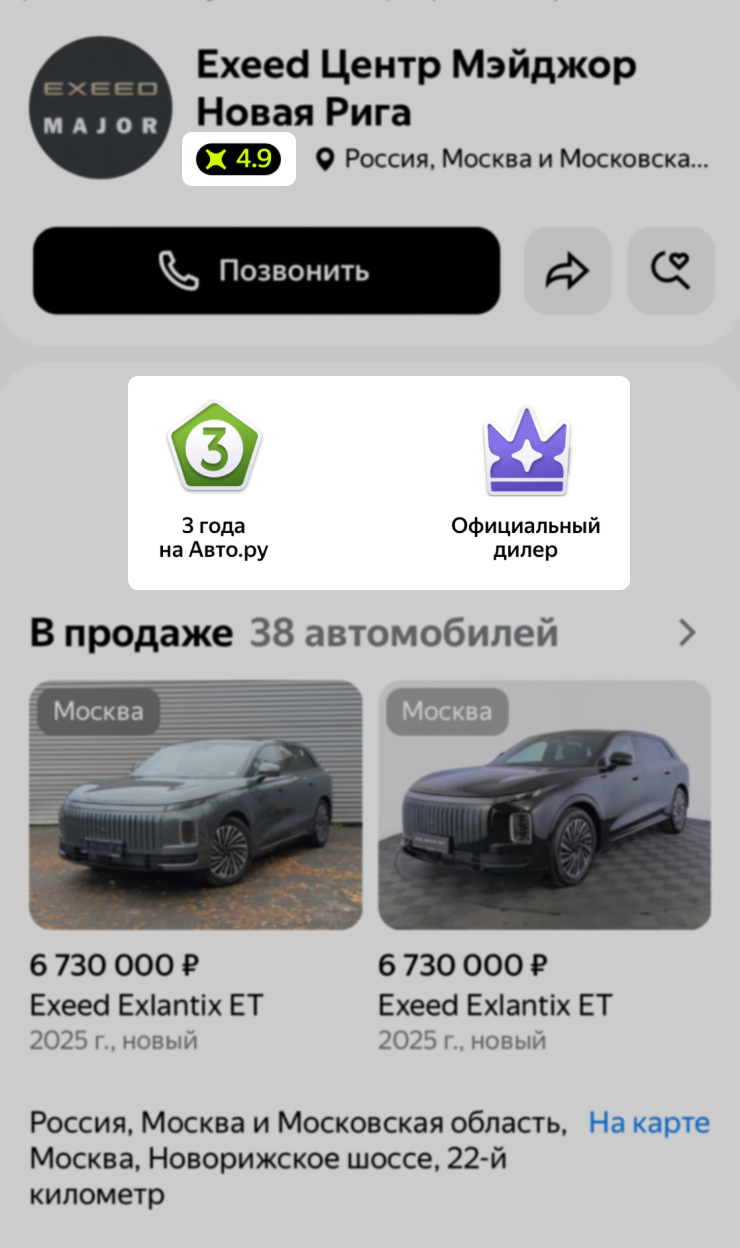The height and width of the screenshot is (1248, 740).
Task: Tap the star icon next to rating
Action: point(217,159)
